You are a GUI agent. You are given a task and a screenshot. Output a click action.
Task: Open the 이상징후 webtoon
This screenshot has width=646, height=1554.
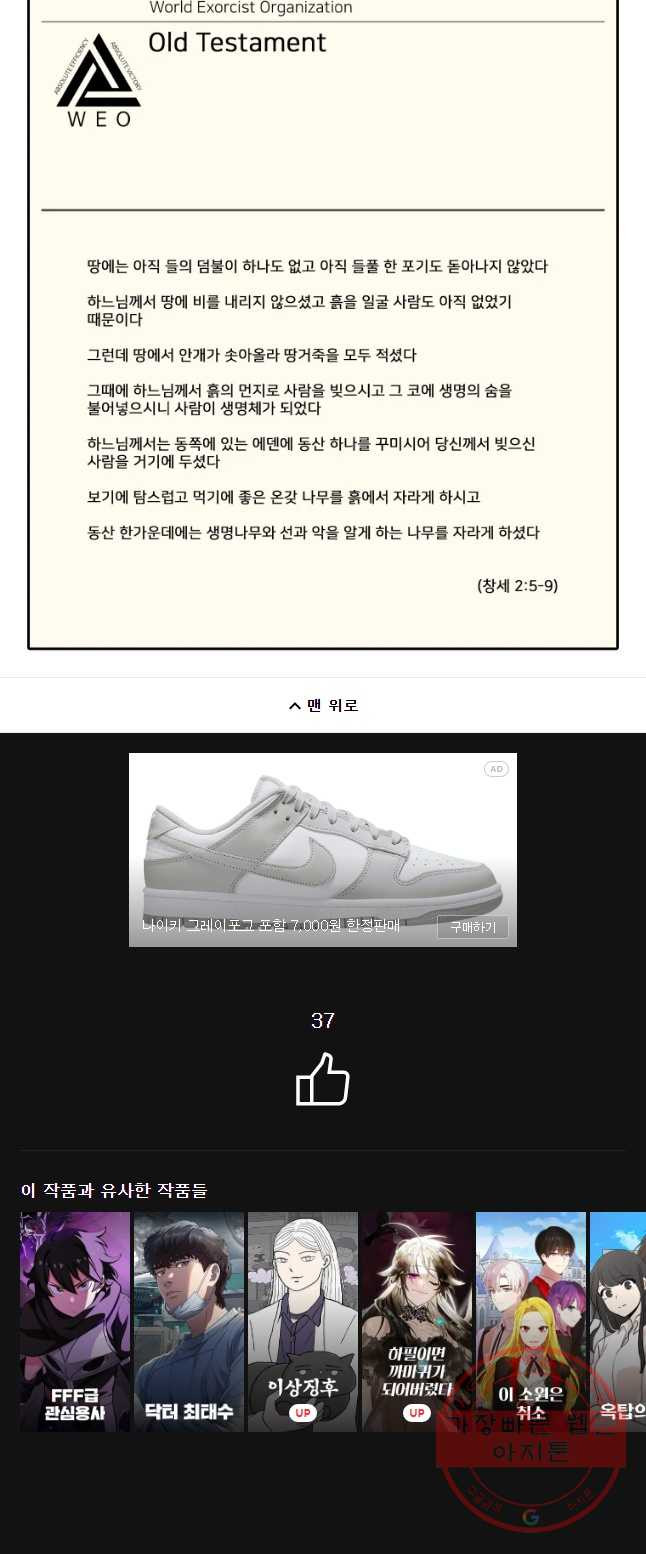coord(303,1320)
